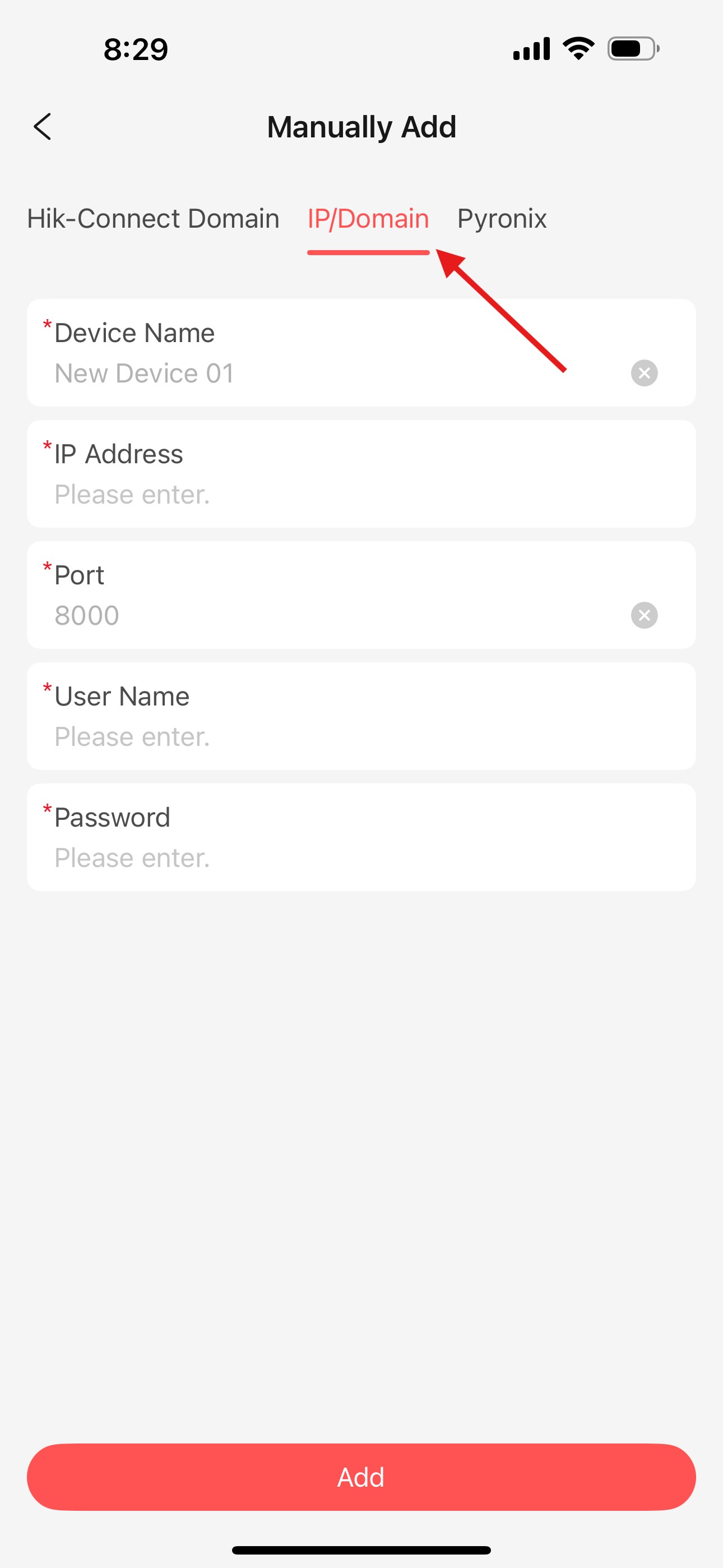The image size is (723, 1568).
Task: Tap the IP Address field
Action: (361, 474)
